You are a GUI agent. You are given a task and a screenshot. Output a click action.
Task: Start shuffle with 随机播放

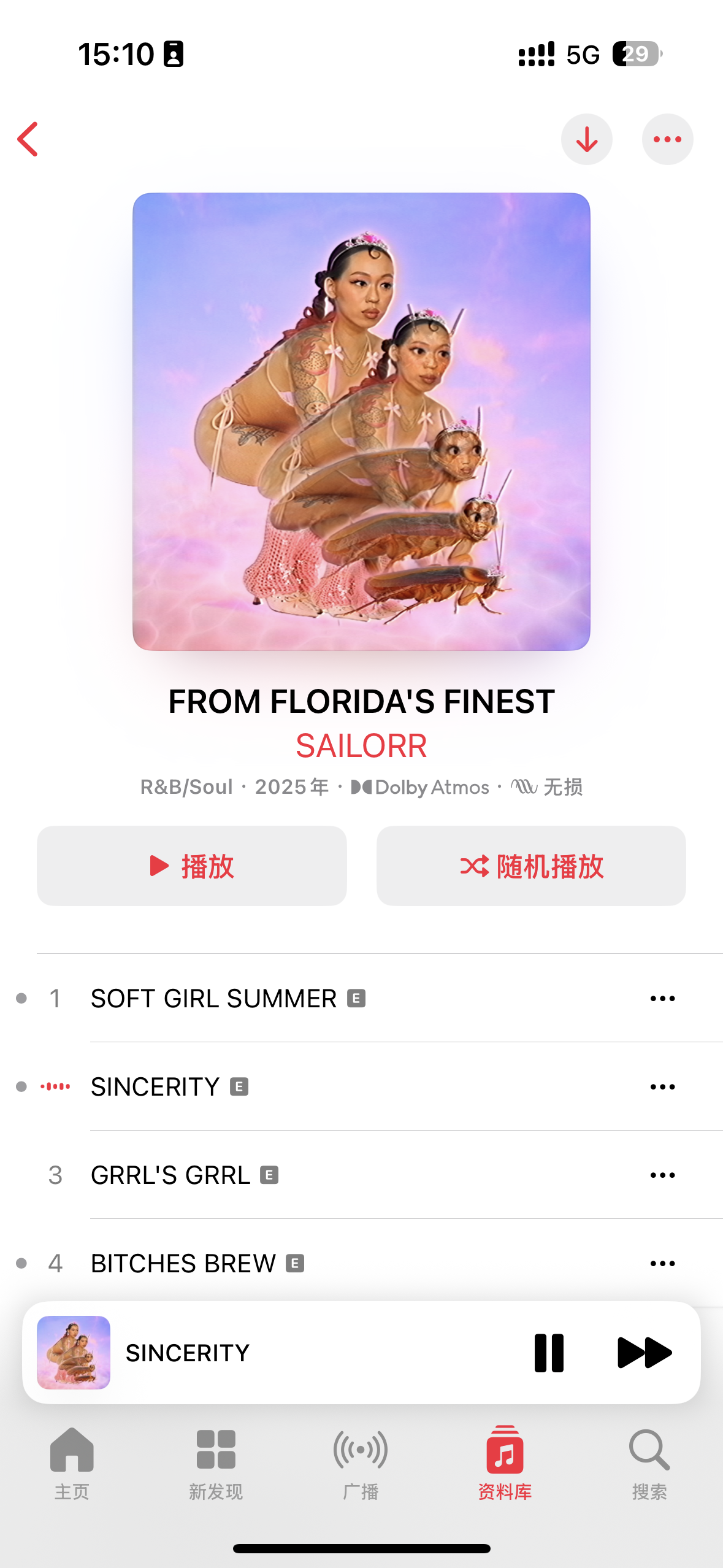click(531, 866)
